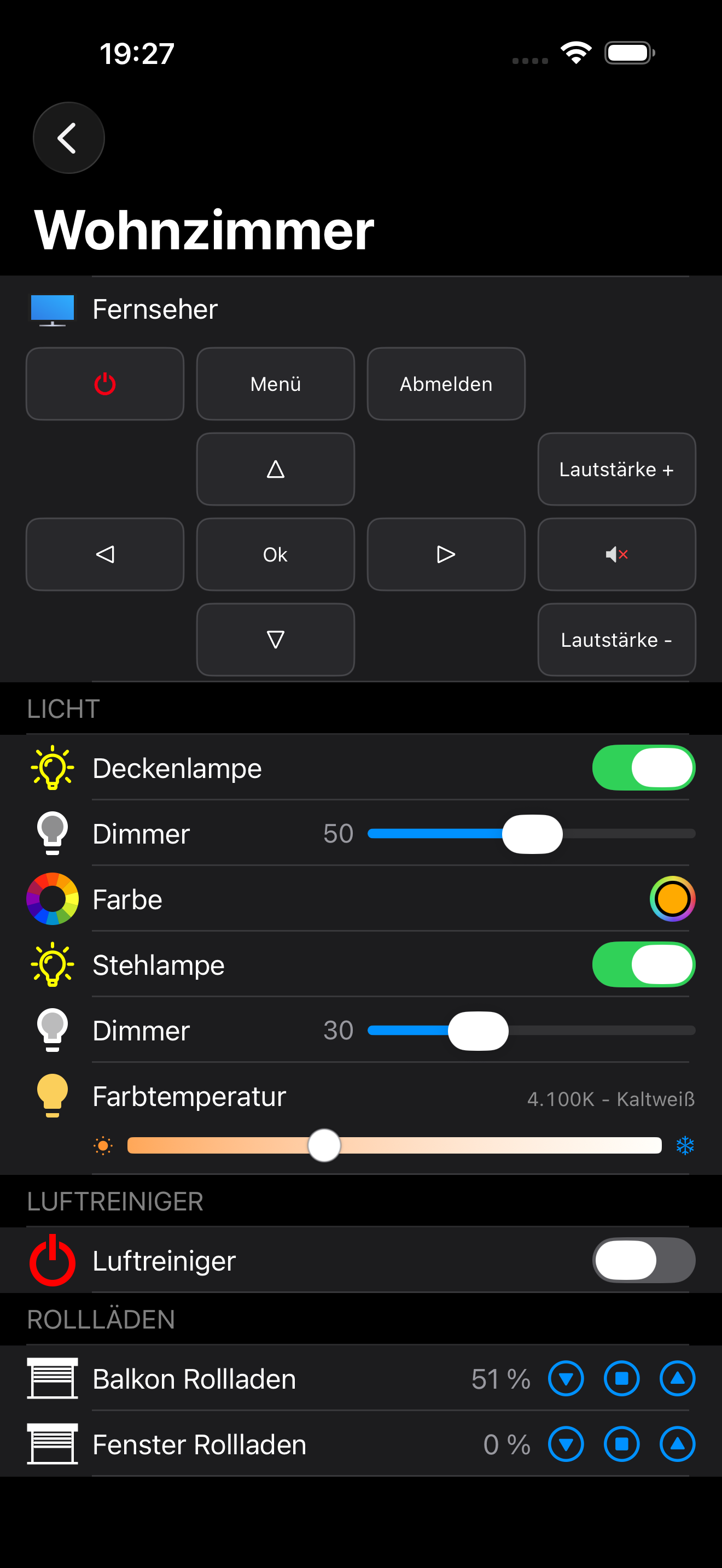
Task: Navigate right on the TV remote
Action: (x=446, y=554)
